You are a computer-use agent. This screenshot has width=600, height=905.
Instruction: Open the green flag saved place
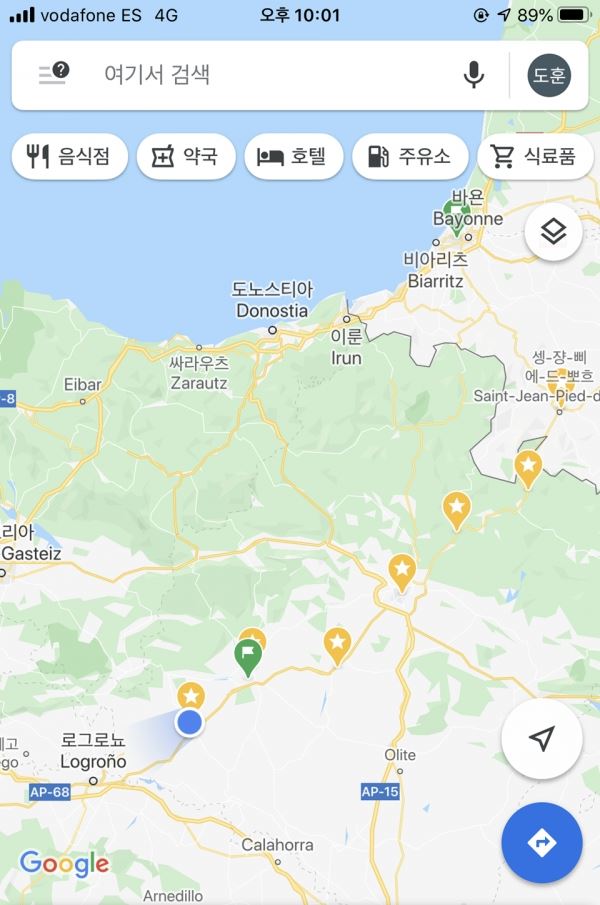(247, 655)
